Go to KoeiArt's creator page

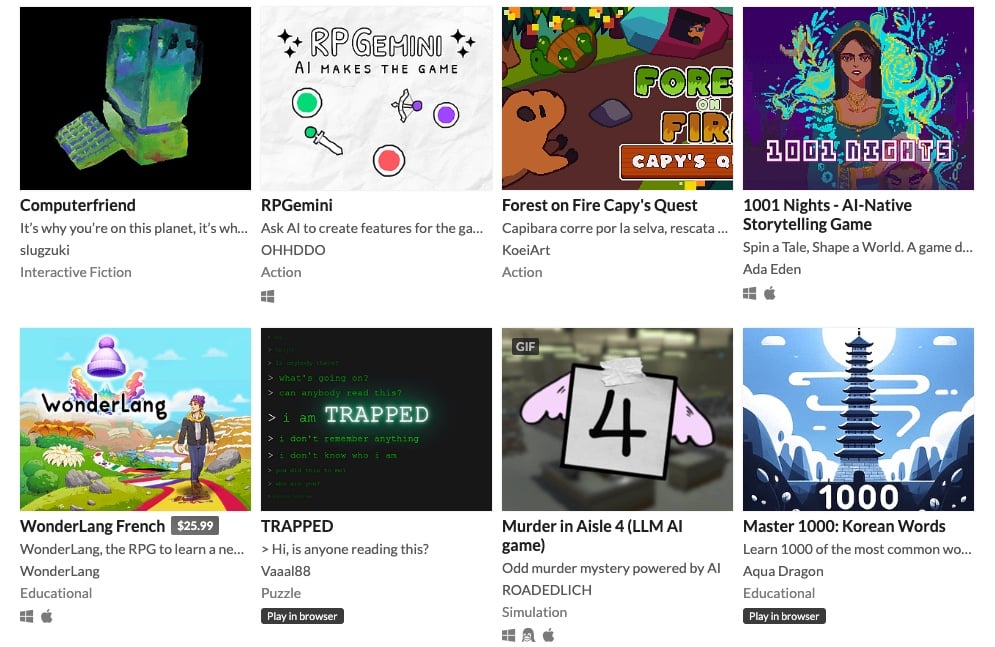[x=526, y=250]
